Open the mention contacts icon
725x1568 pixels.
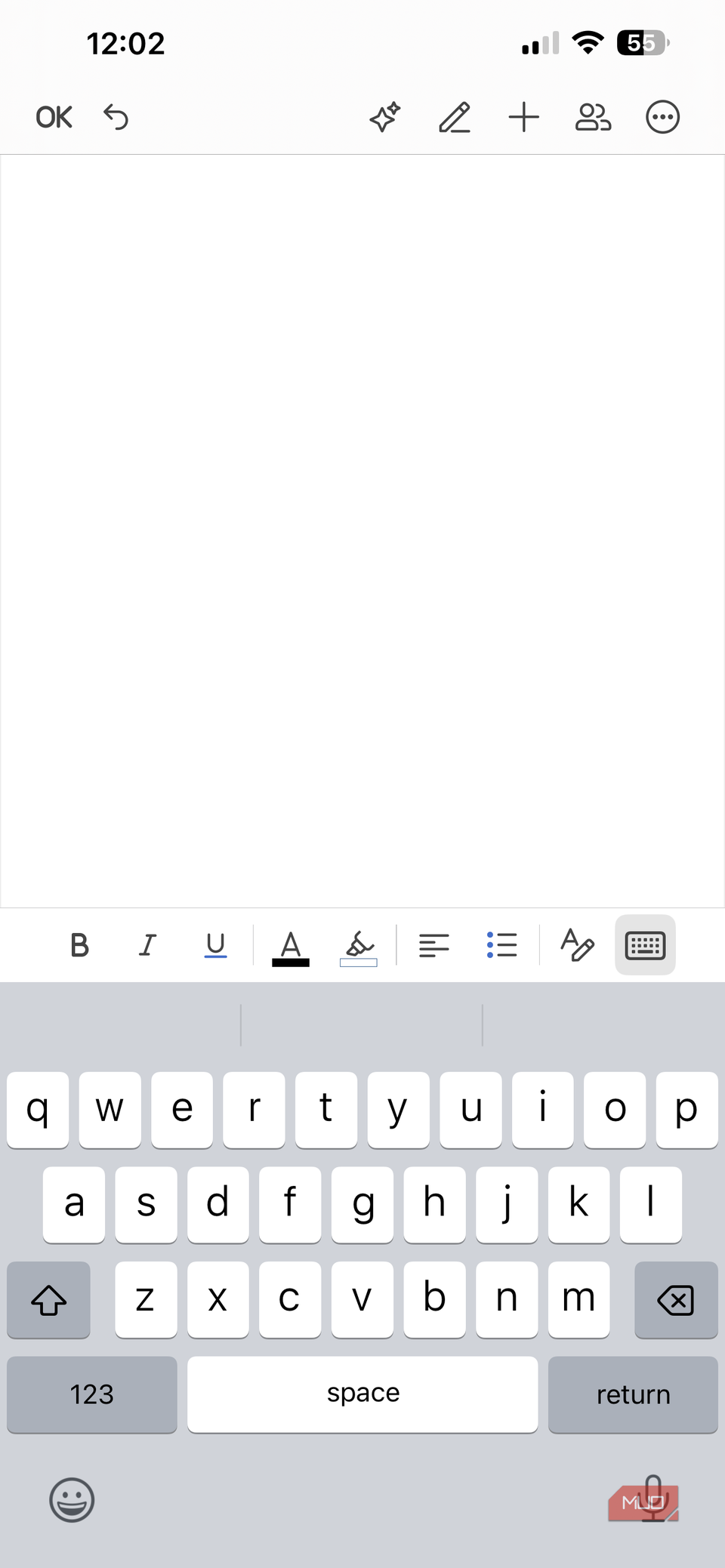pos(593,117)
